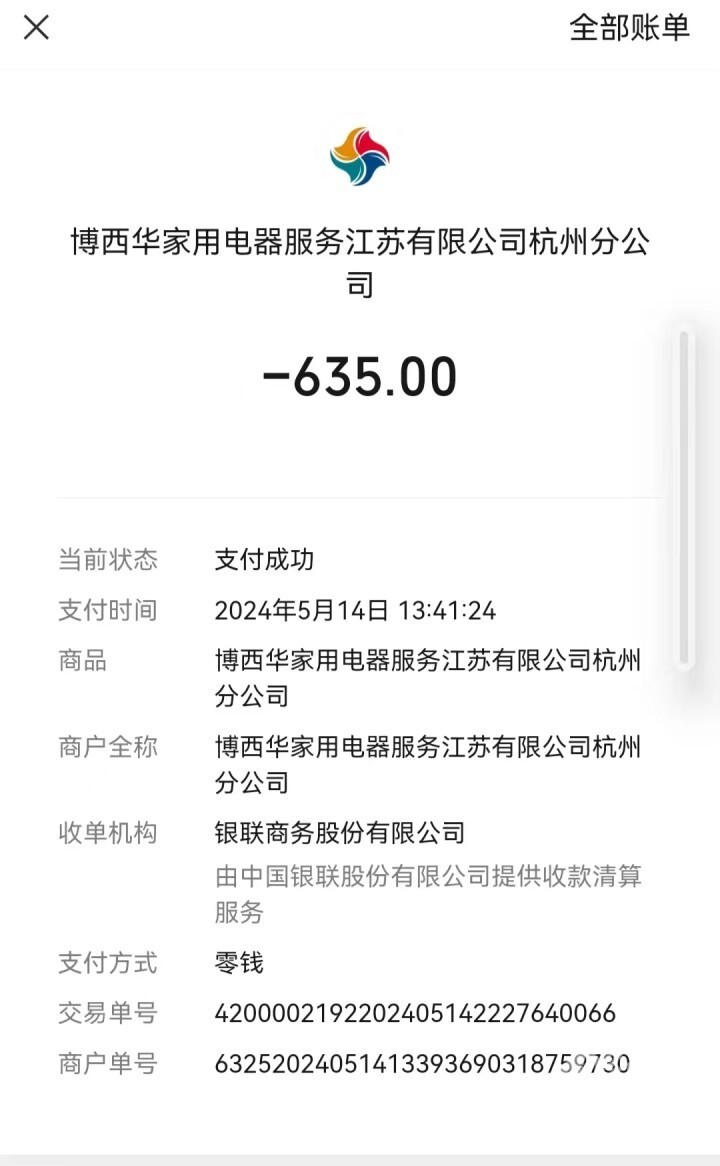Click the merchant name 博西华家用电器服务江苏有限公司杭州分公司
Image resolution: width=720 pixels, height=1166 pixels.
pos(358,263)
